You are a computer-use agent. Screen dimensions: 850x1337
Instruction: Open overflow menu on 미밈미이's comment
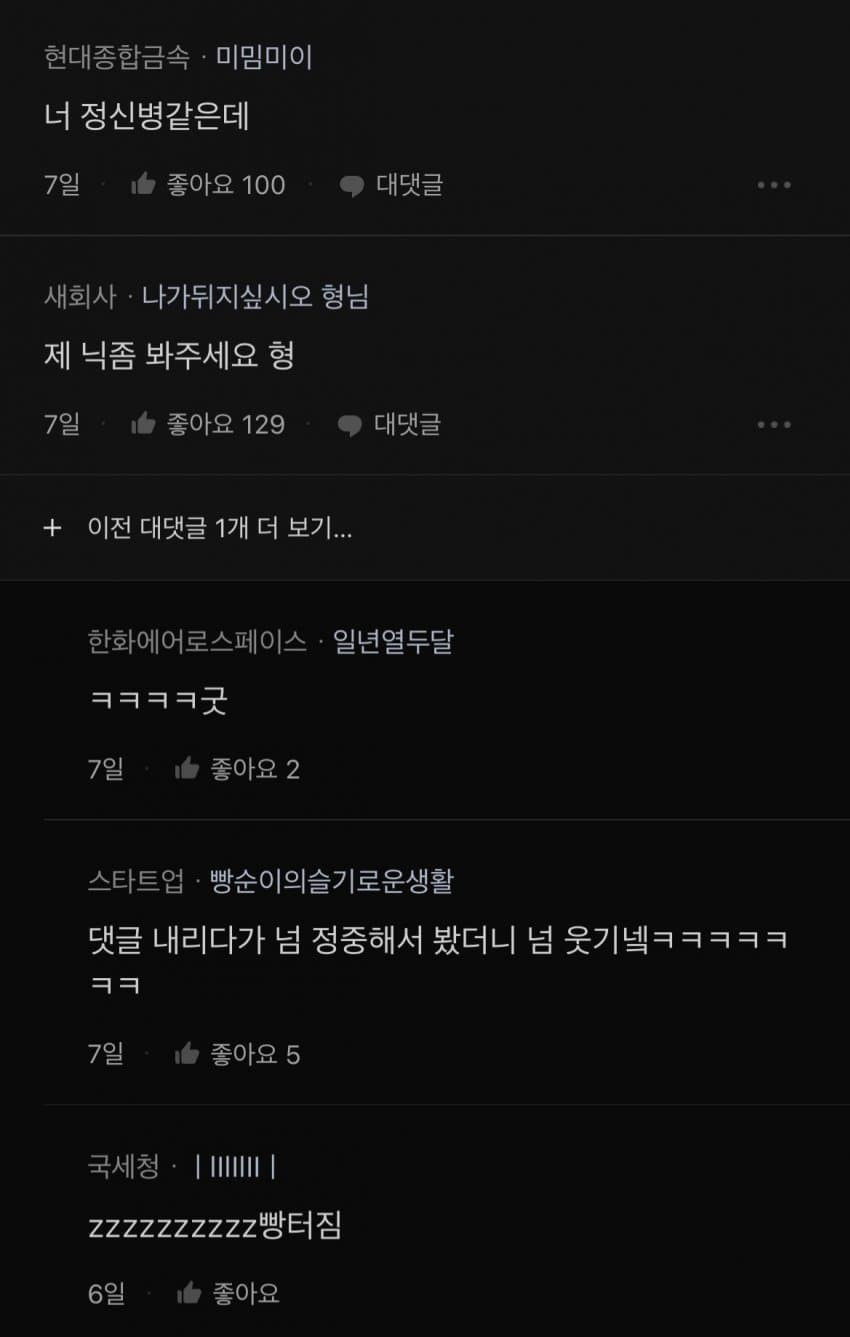click(x=773, y=185)
